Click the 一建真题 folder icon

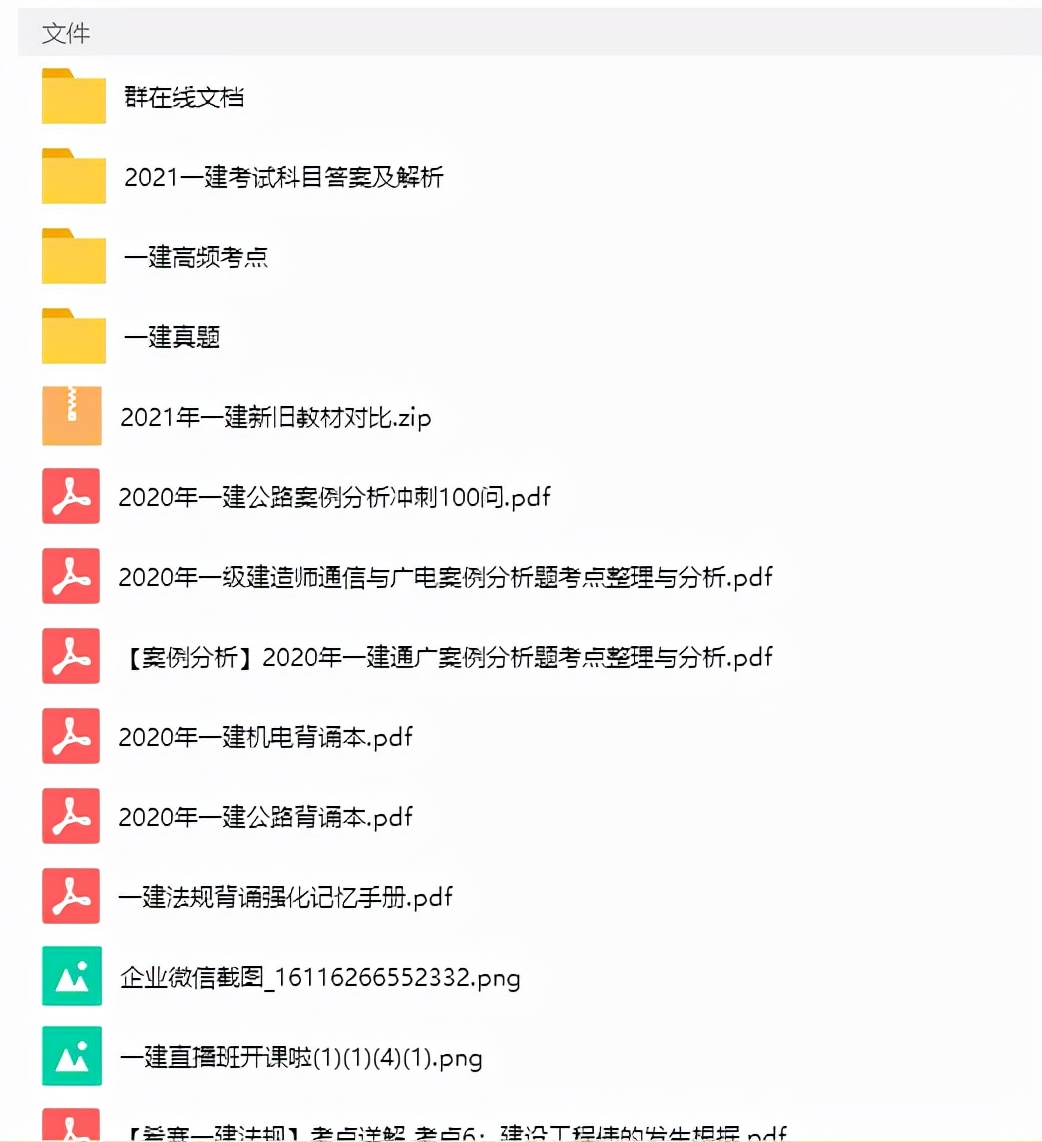pyautogui.click(x=71, y=337)
